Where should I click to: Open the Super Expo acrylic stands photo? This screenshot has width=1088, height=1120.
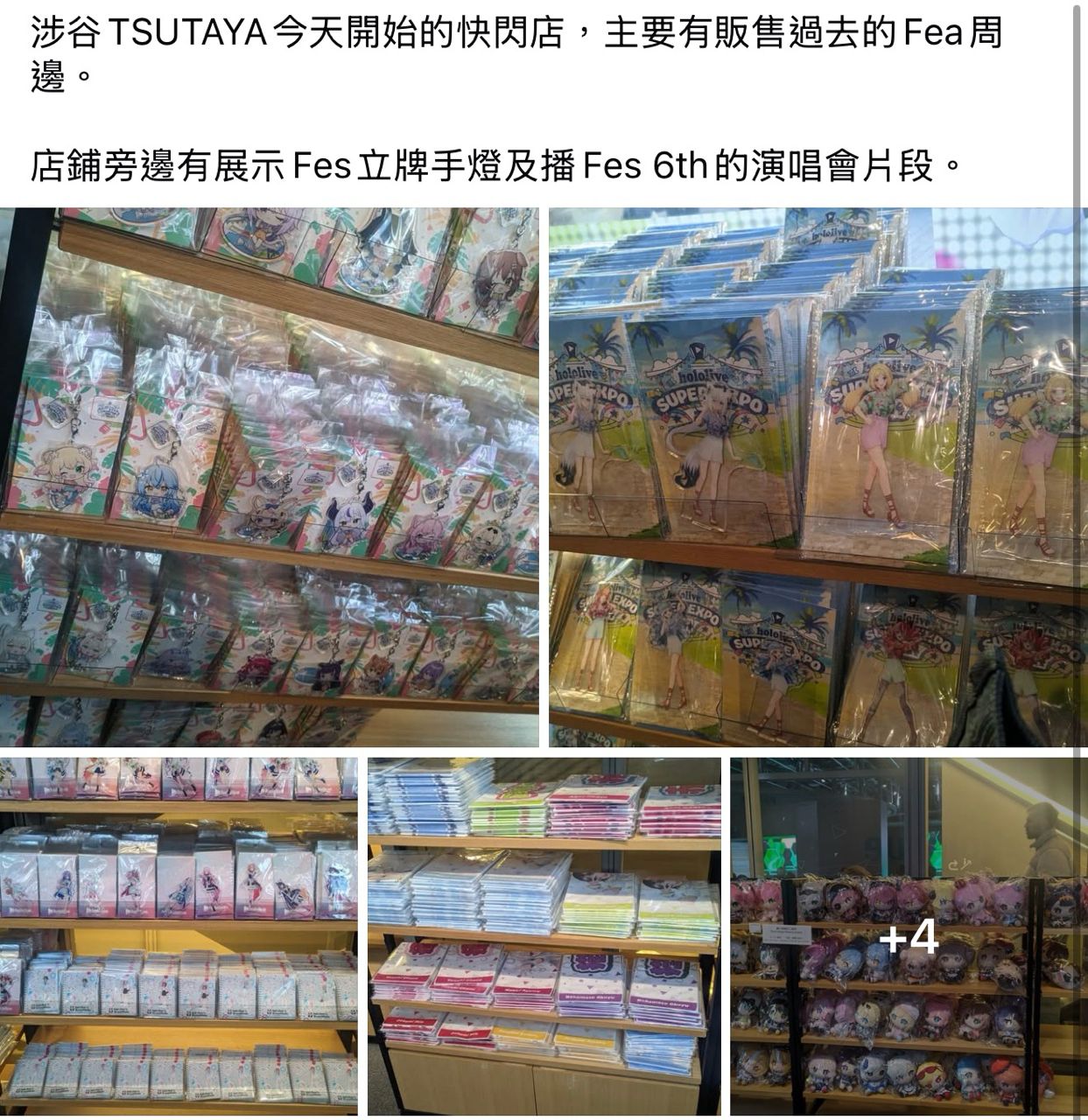818,477
